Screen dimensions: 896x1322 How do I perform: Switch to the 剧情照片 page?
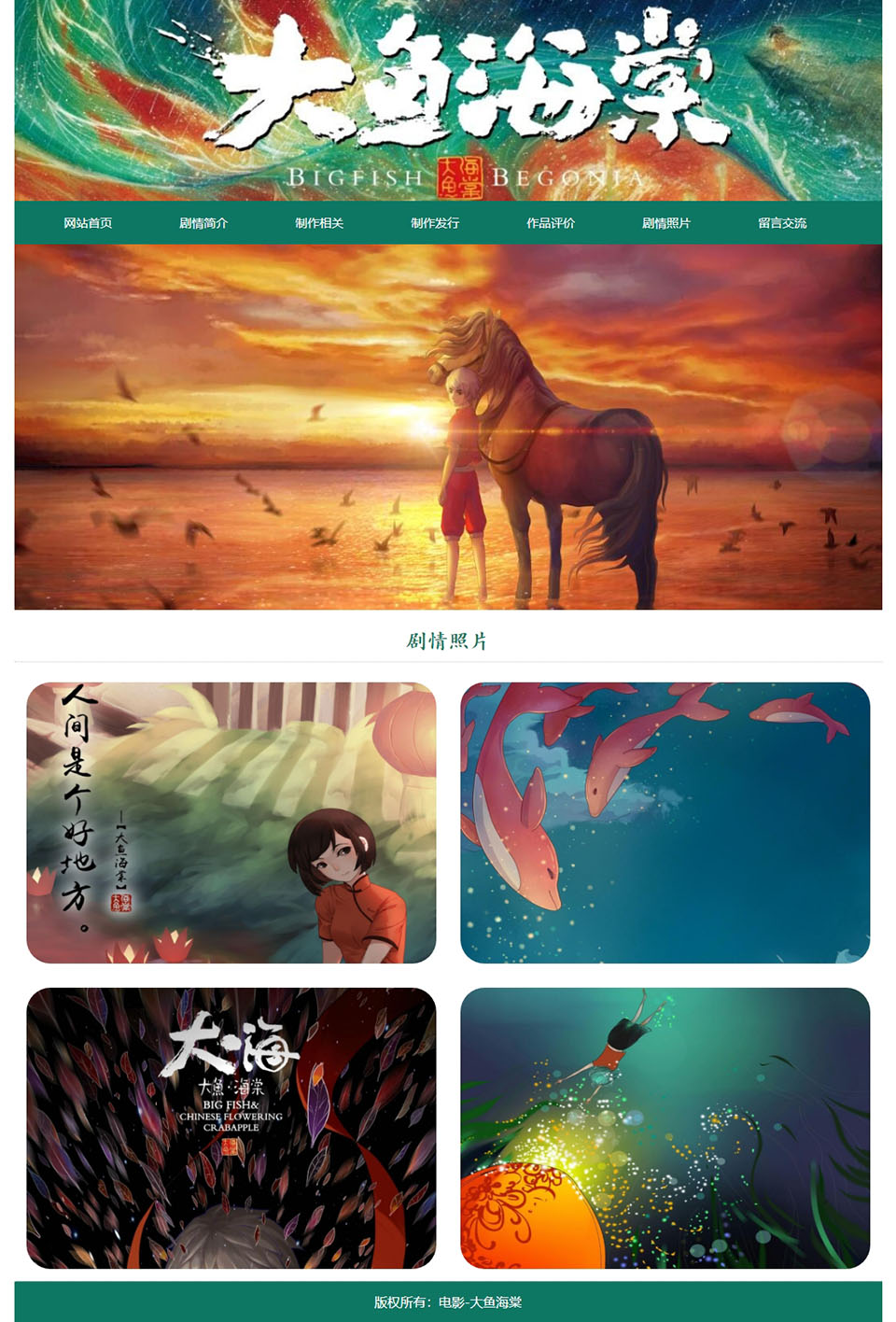[x=666, y=223]
